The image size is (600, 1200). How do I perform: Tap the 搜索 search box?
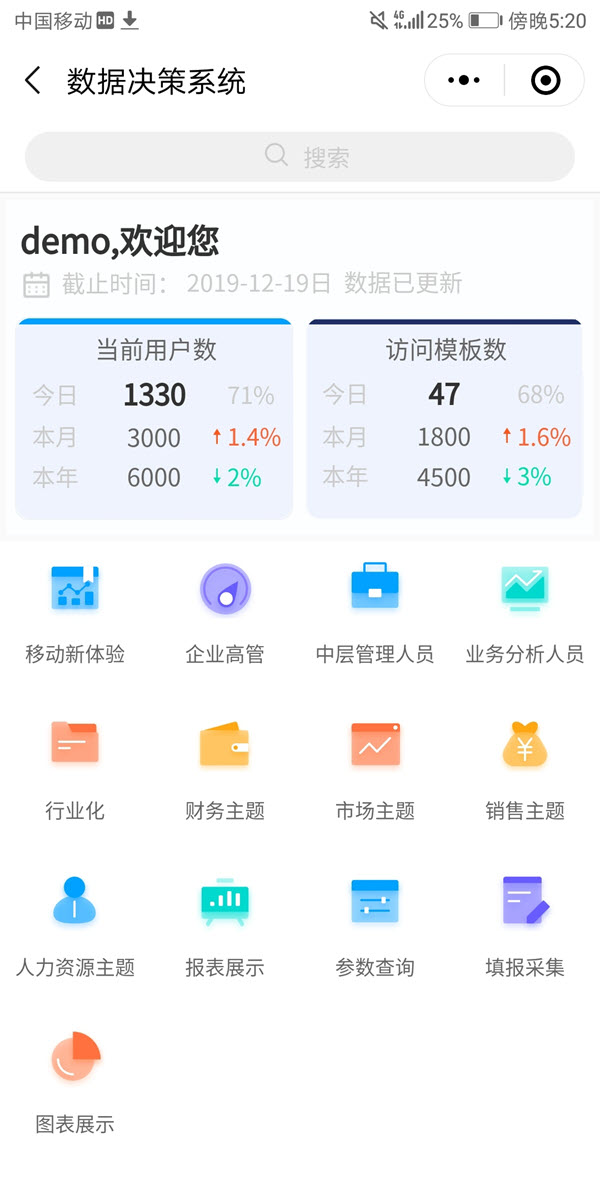point(300,157)
